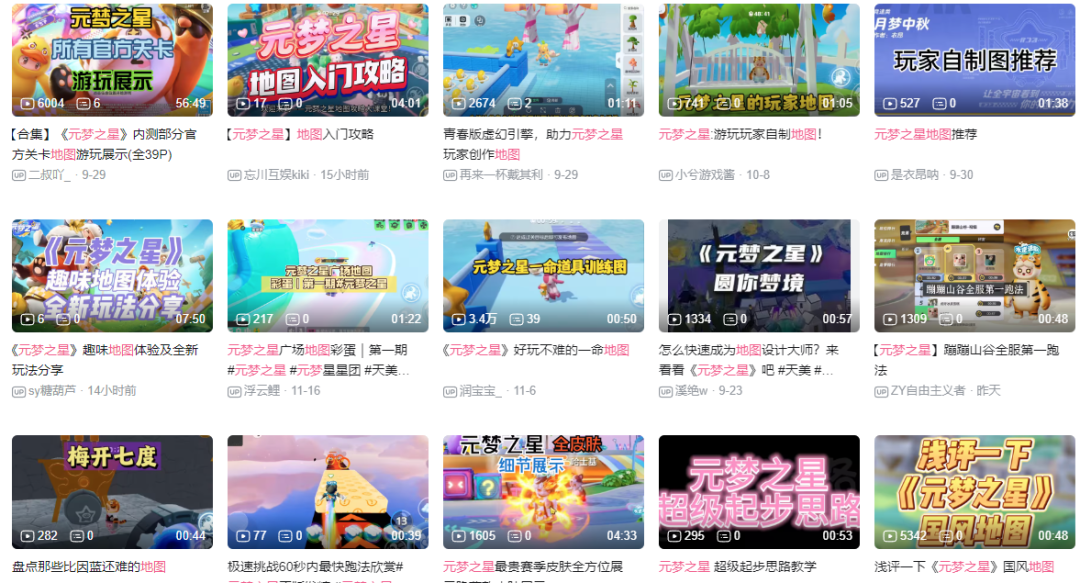The image size is (1080, 583).
Task: Open the 39P official levels collection video
Action: pyautogui.click(x=112, y=60)
